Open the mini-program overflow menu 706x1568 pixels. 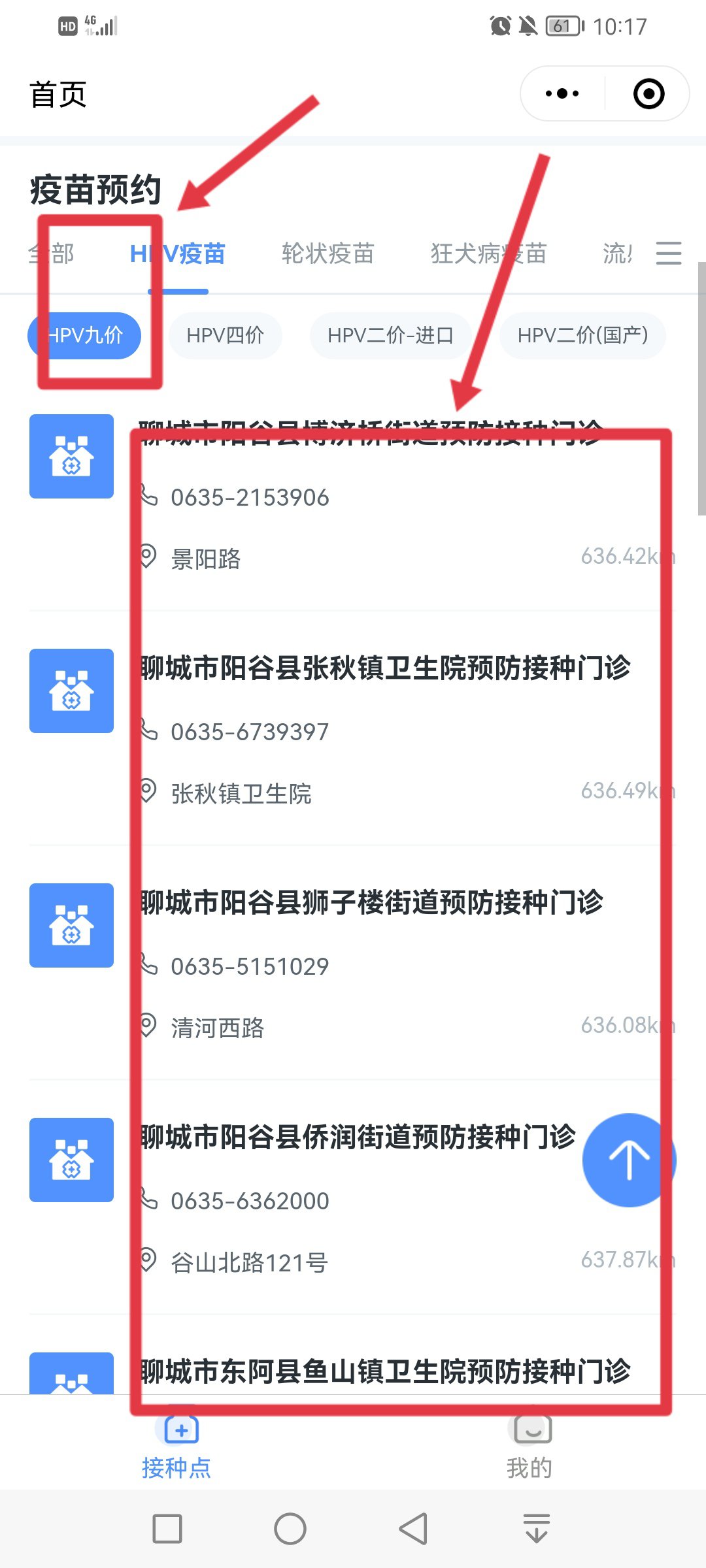tap(562, 93)
